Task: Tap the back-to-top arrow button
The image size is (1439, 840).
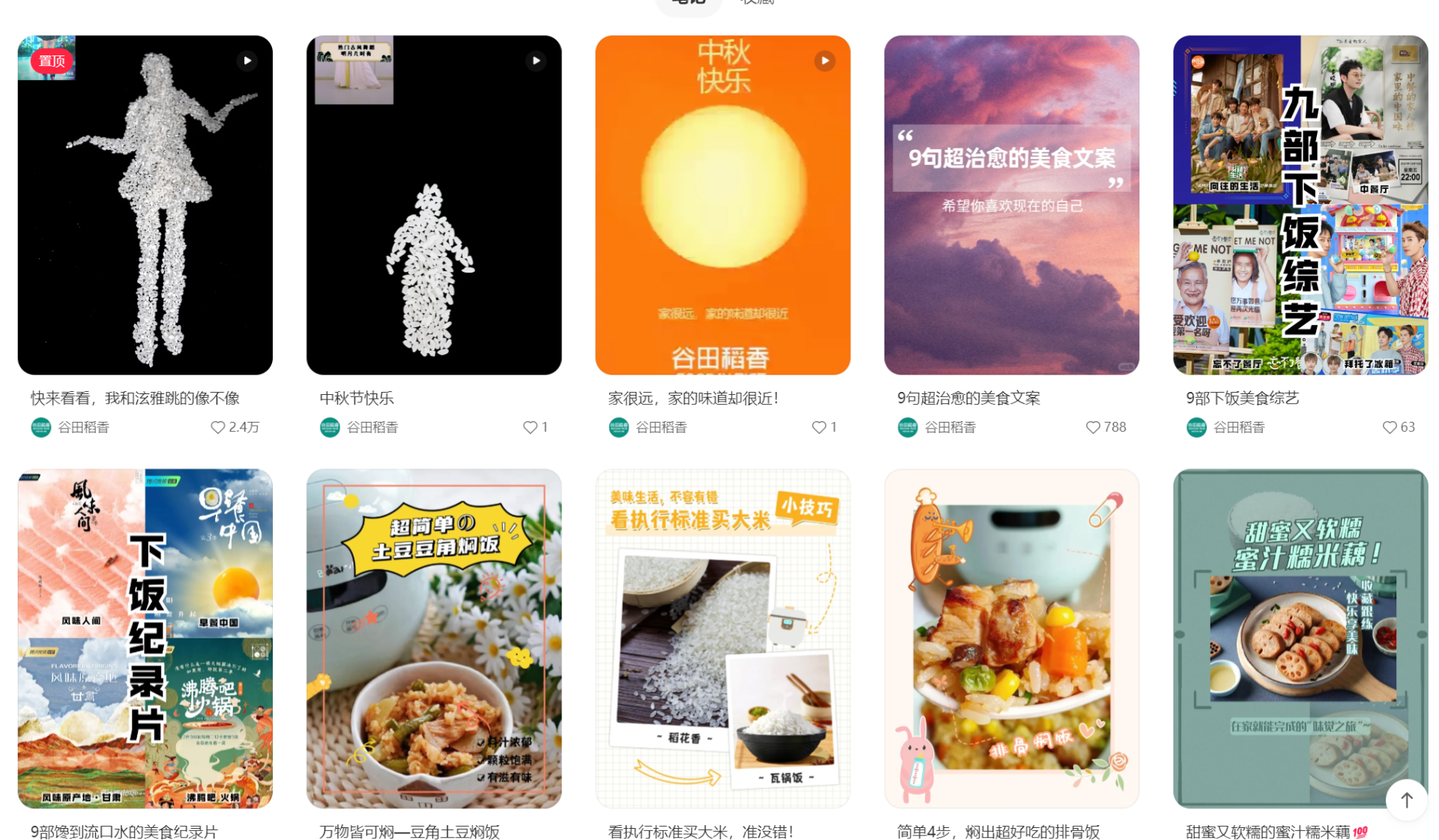Action: (1406, 800)
